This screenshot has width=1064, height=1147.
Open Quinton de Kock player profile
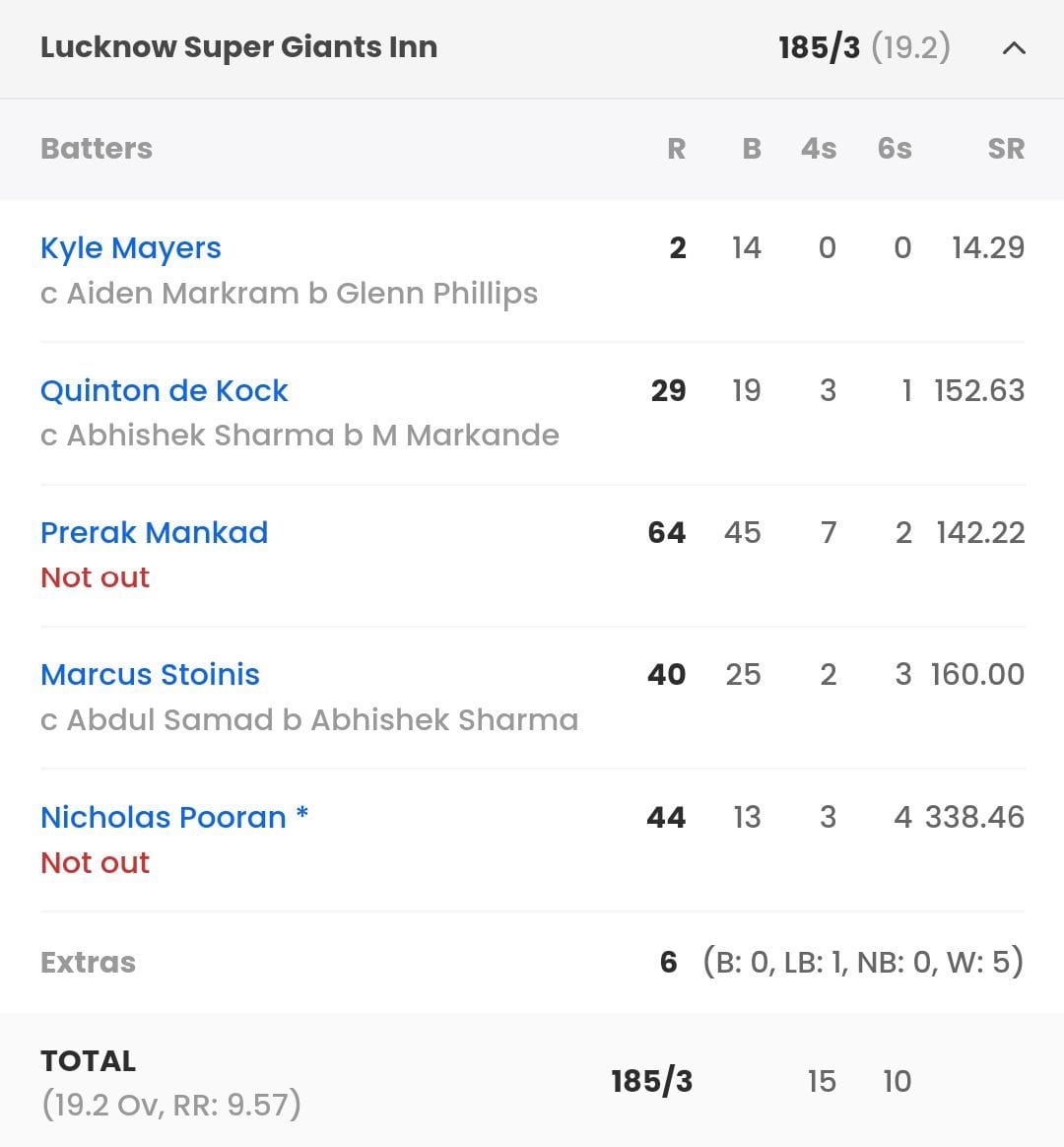tap(164, 391)
